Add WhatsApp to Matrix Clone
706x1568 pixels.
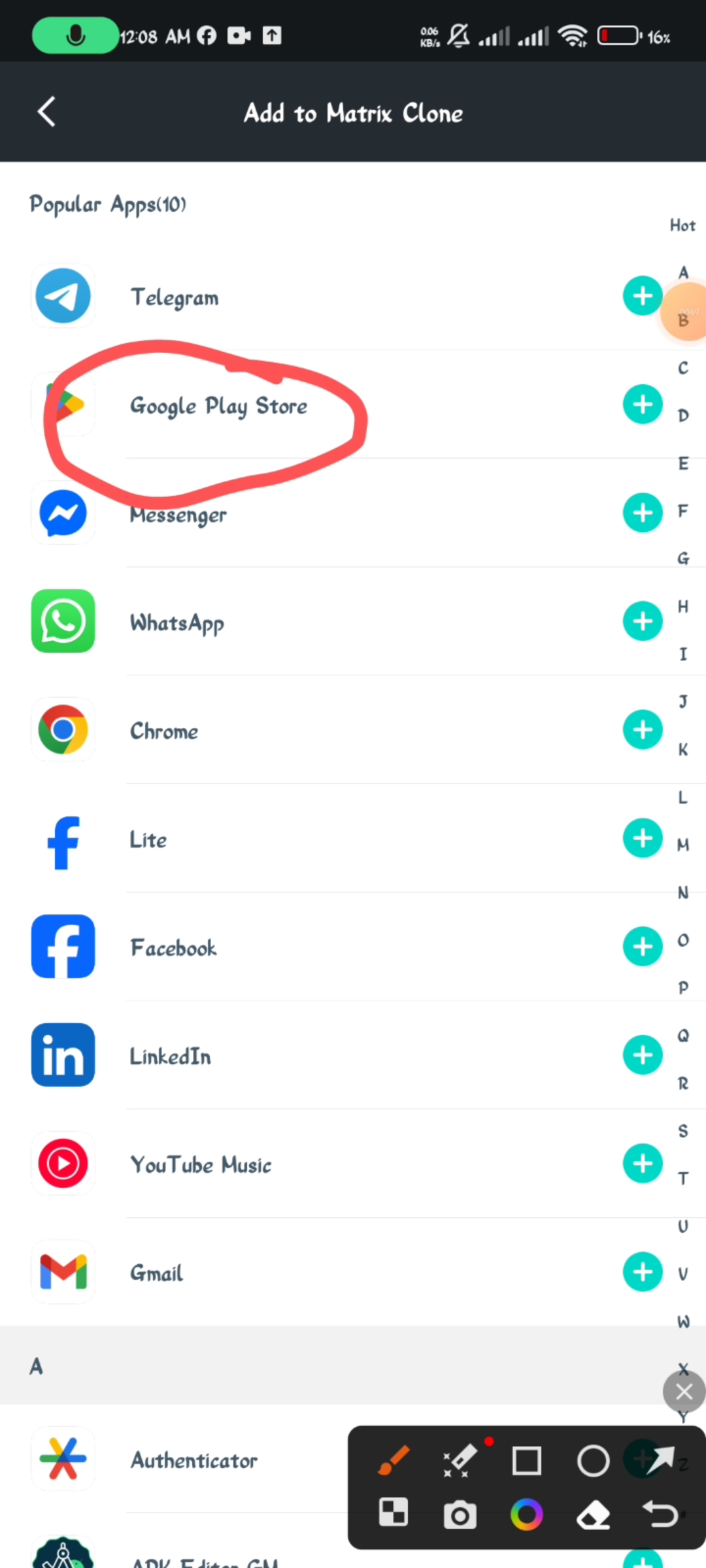click(642, 621)
